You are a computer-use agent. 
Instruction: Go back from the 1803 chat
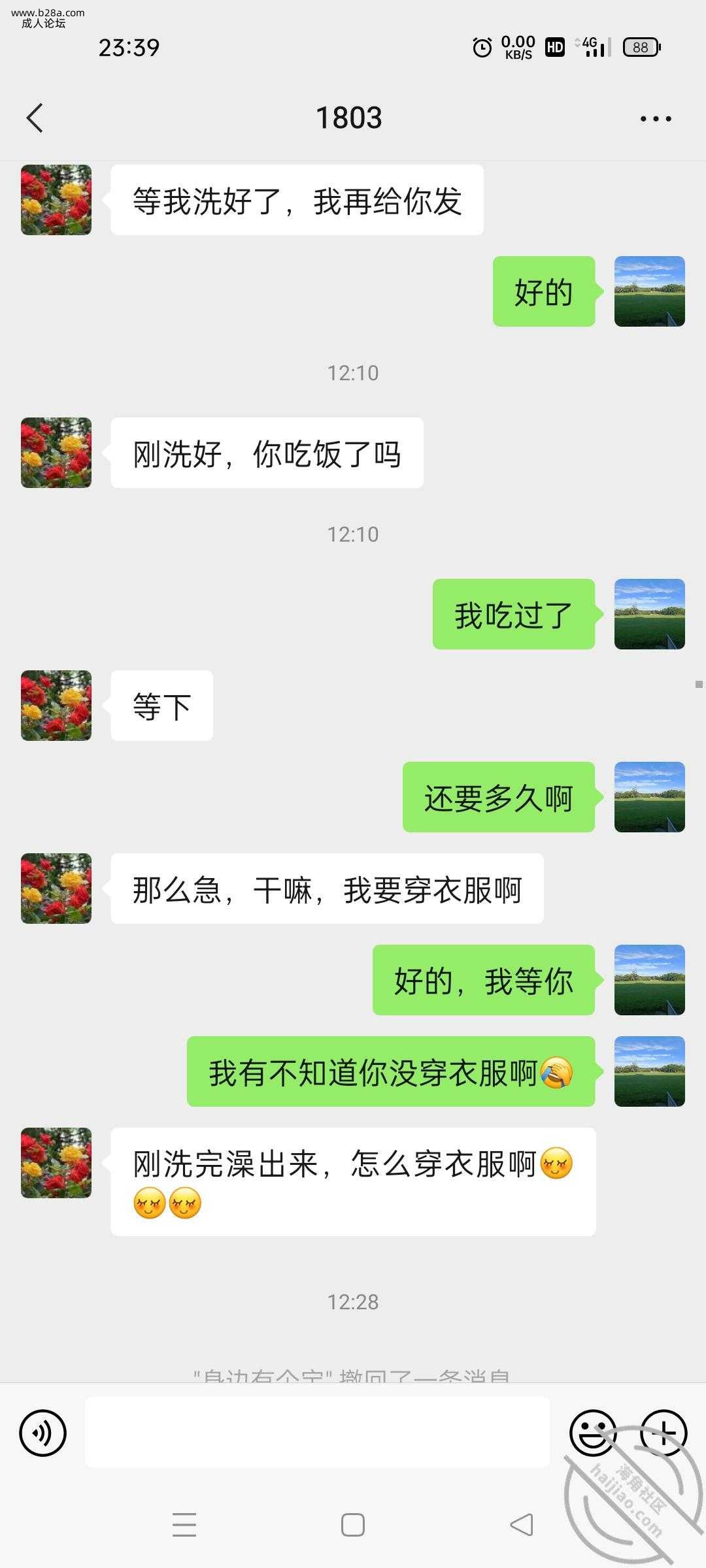[35, 118]
